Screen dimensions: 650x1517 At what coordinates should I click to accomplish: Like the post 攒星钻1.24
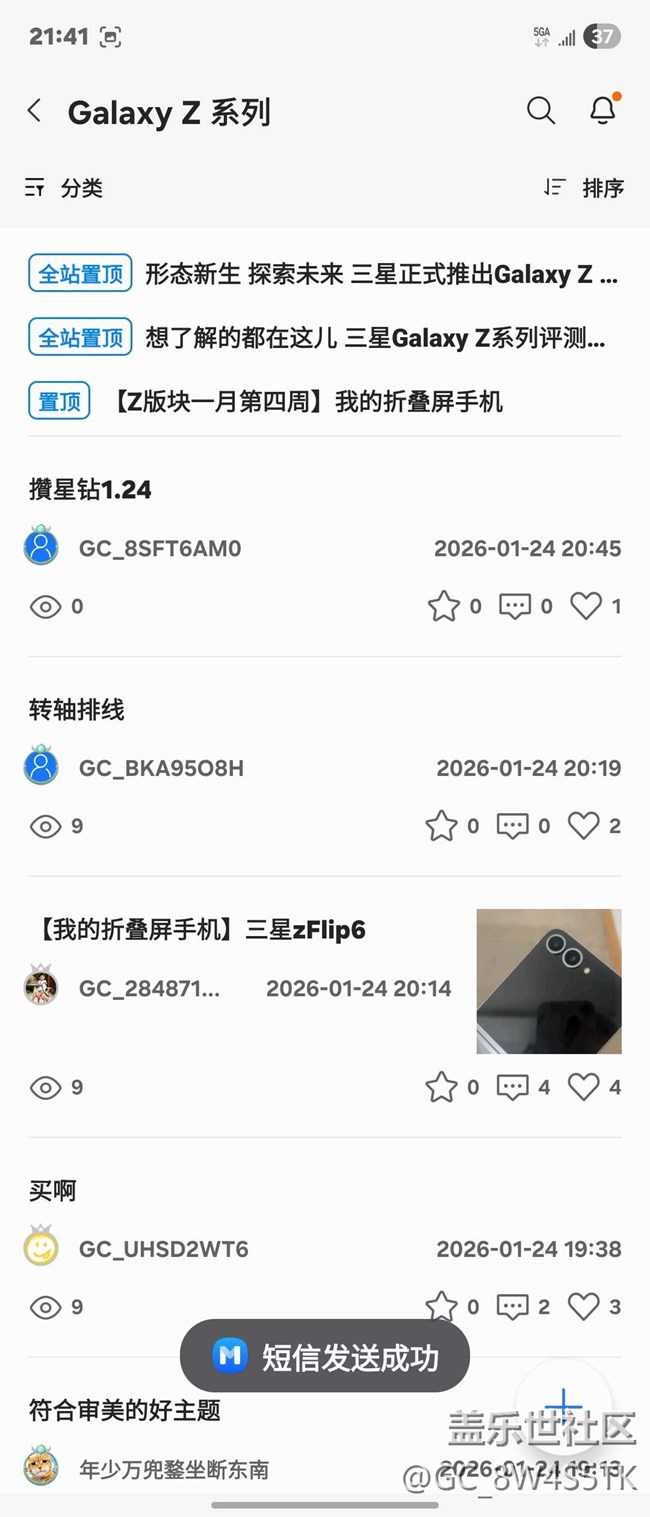586,606
